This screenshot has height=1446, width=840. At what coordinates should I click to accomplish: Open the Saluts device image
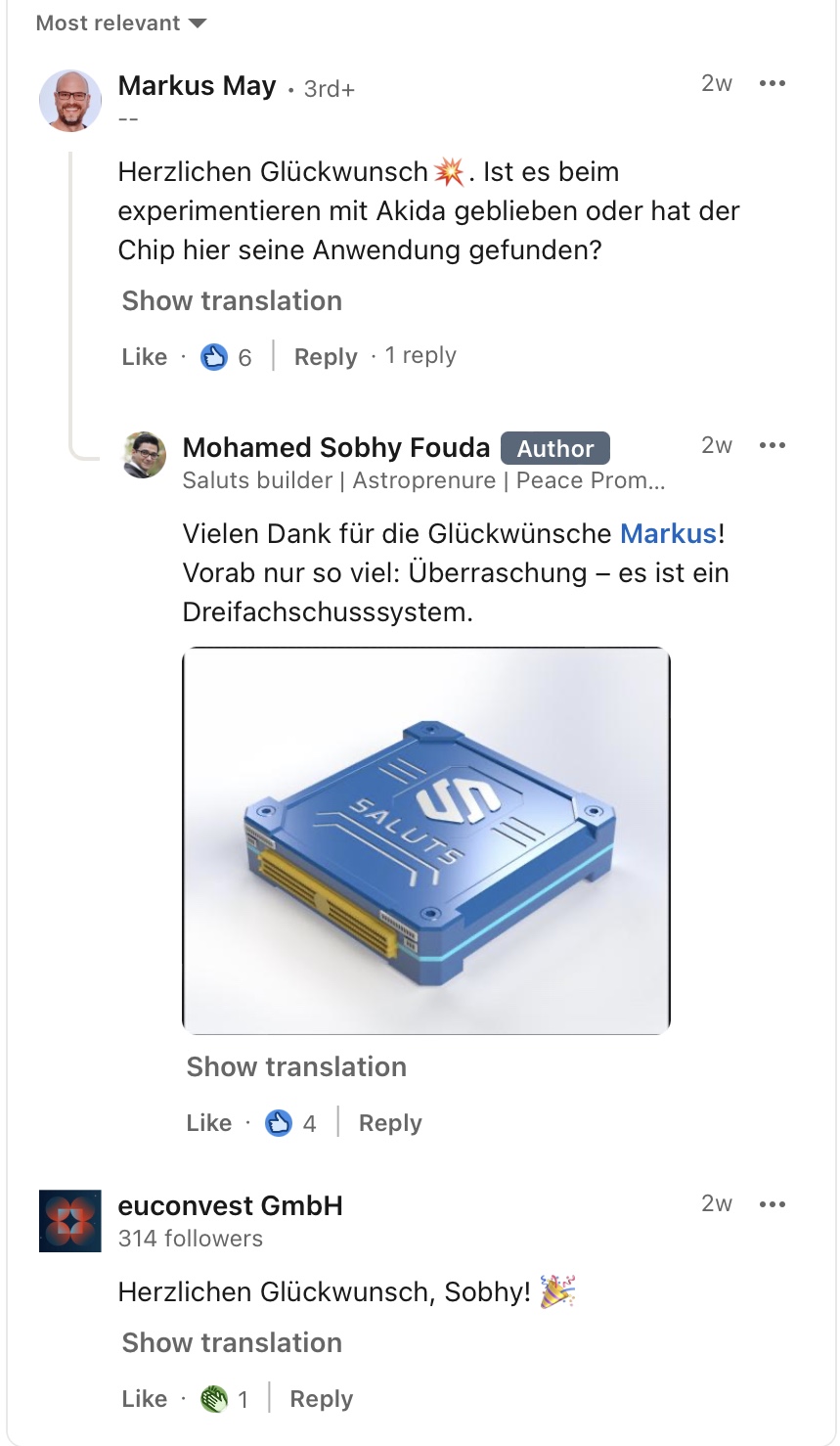click(x=426, y=840)
